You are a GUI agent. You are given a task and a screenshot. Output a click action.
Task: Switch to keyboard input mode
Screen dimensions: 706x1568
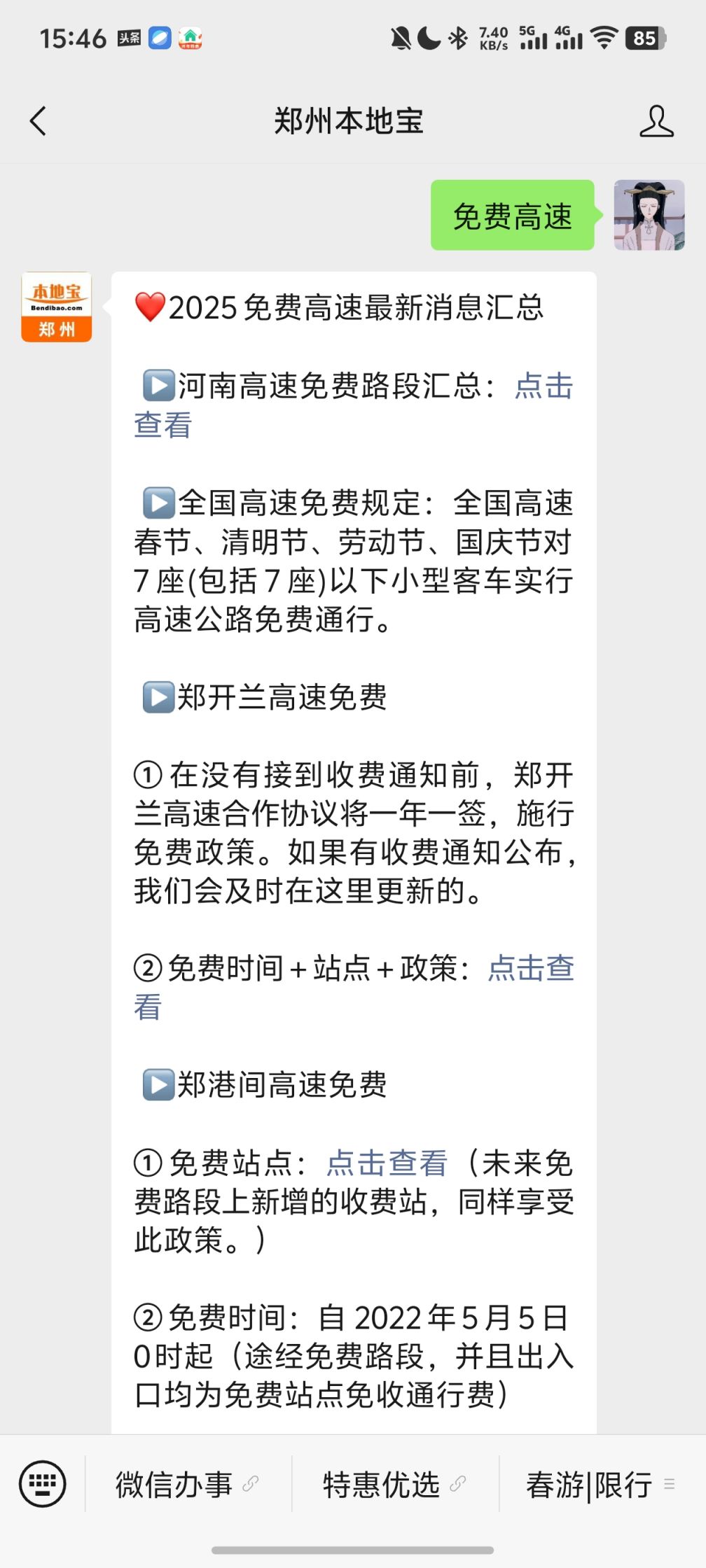coord(43,1483)
